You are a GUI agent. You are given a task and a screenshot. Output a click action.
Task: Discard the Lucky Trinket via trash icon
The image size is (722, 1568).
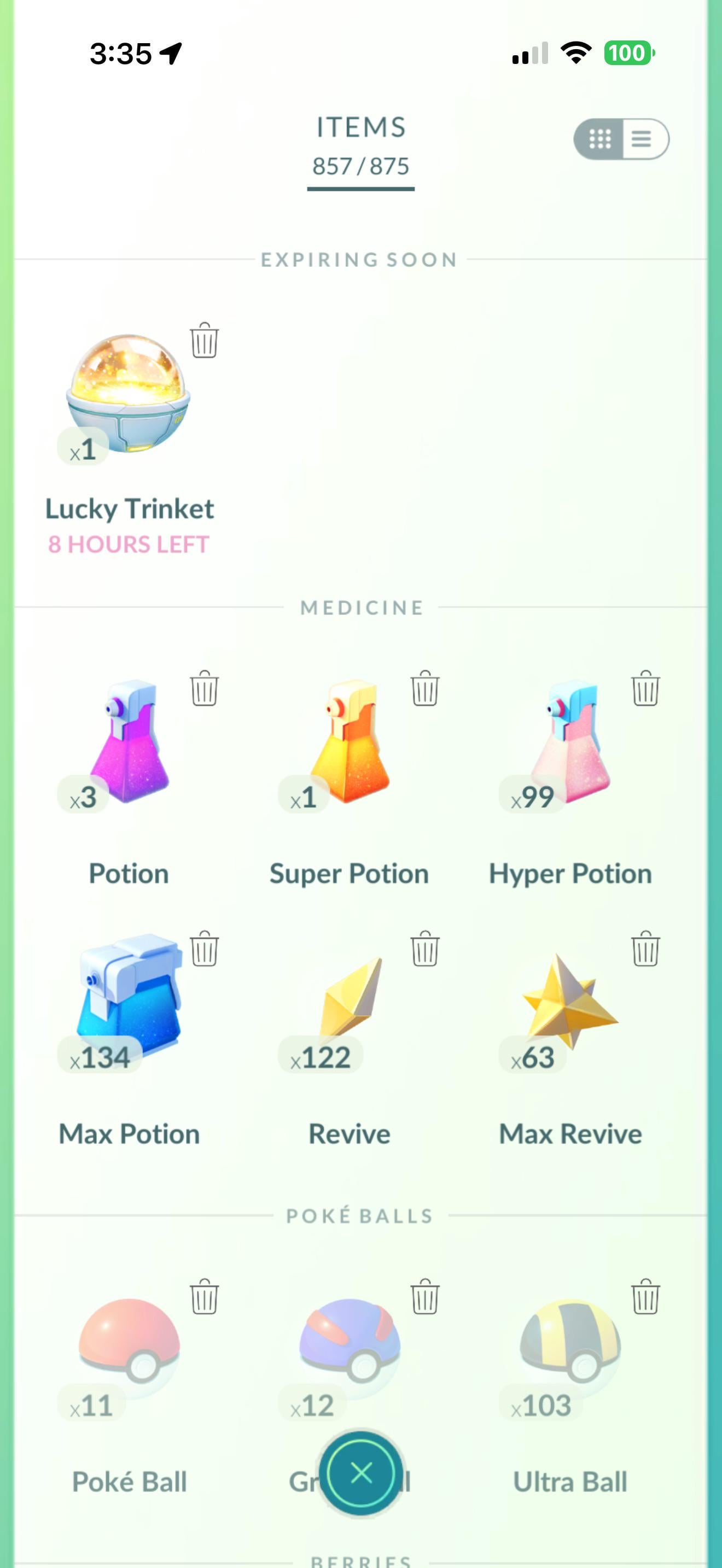tap(204, 340)
